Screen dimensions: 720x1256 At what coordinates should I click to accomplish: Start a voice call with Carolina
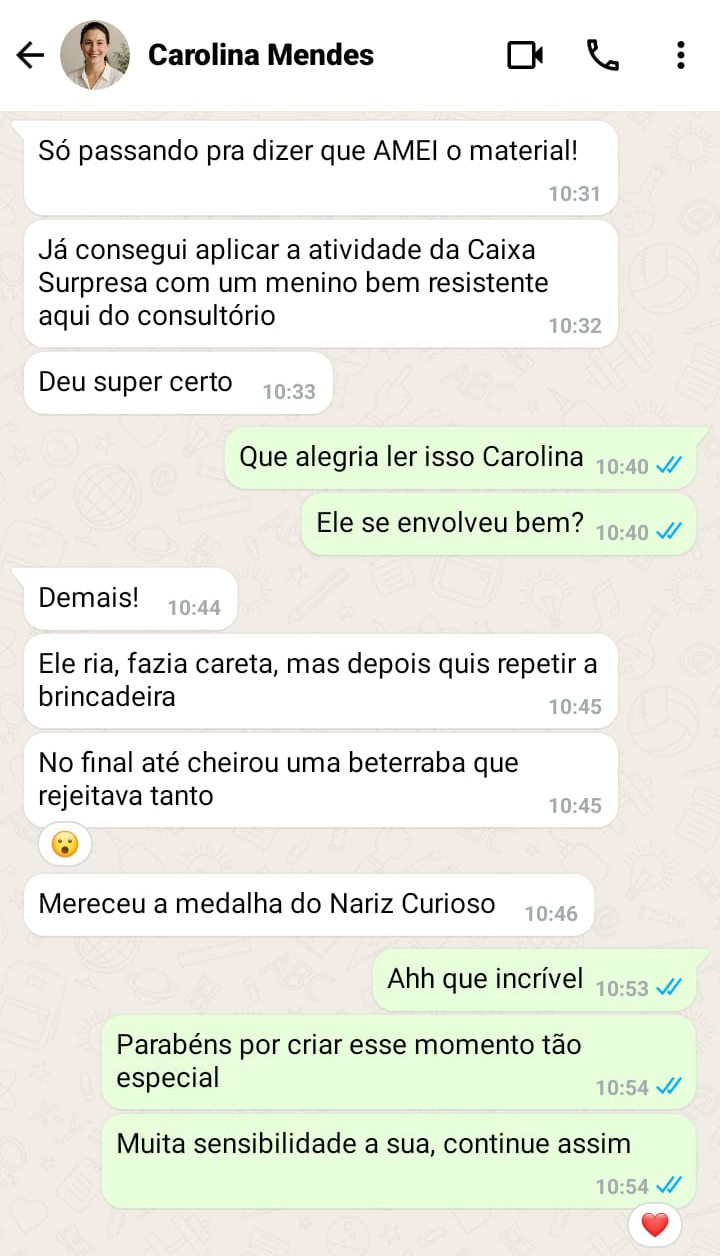coord(602,55)
